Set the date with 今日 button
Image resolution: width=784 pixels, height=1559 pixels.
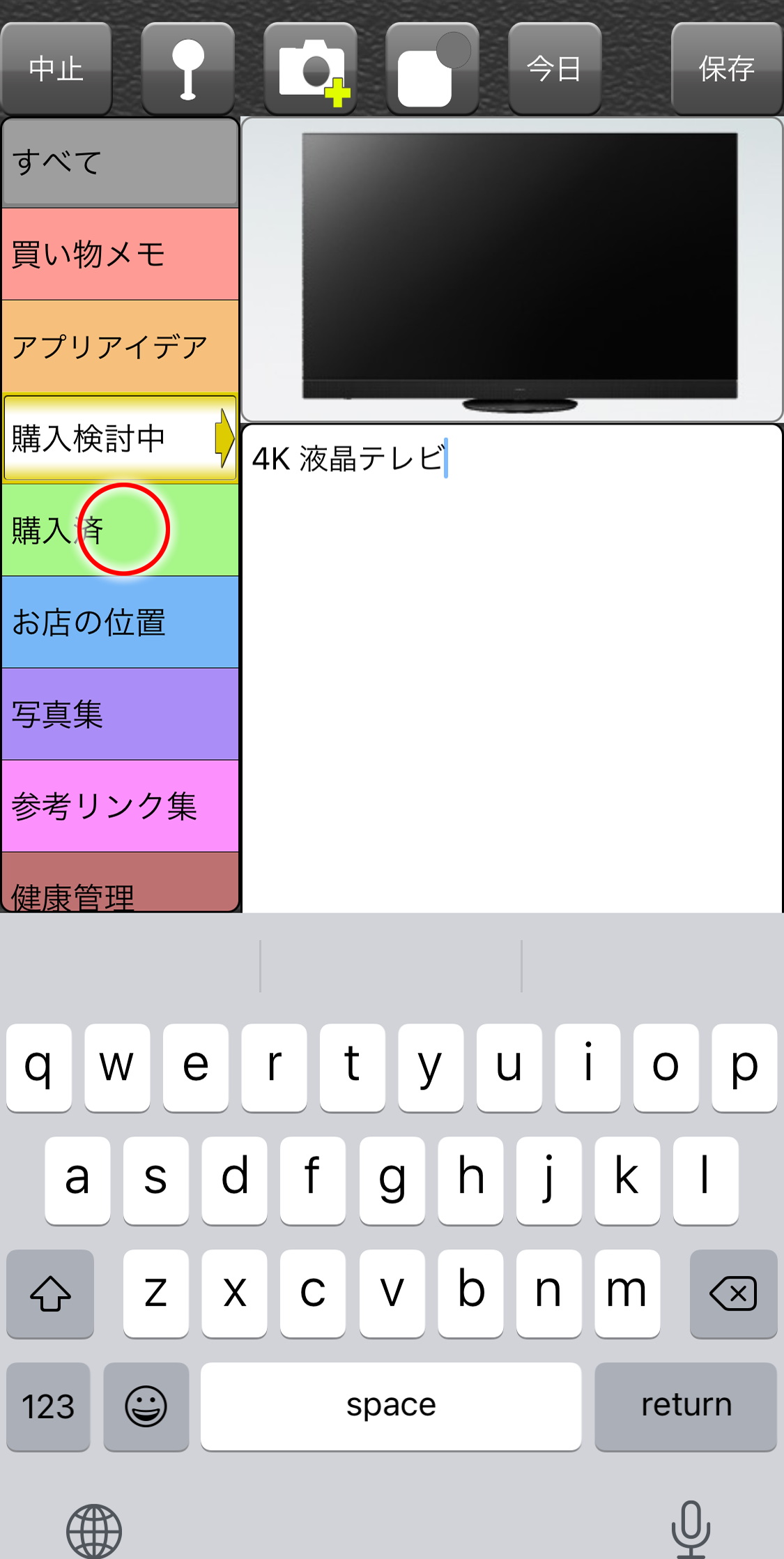[554, 68]
